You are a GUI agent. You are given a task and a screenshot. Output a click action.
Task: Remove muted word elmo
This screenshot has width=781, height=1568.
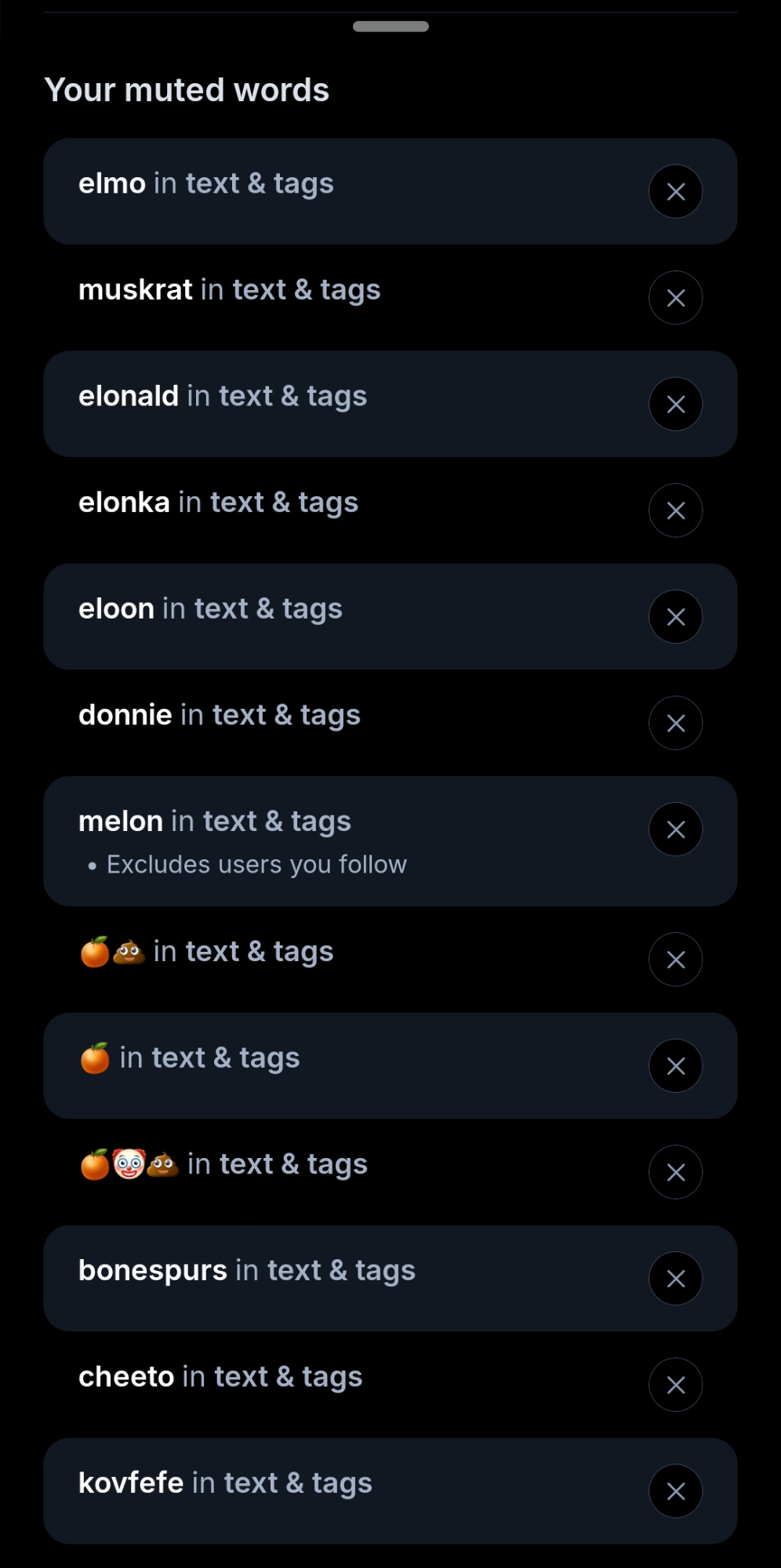(675, 191)
